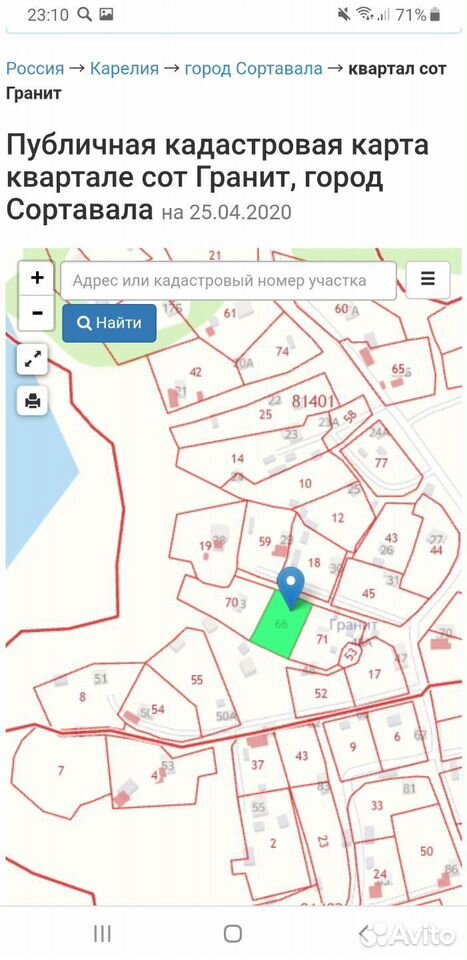Open the Россия breadcrumb link
The width and height of the screenshot is (467, 960).
coord(35,69)
